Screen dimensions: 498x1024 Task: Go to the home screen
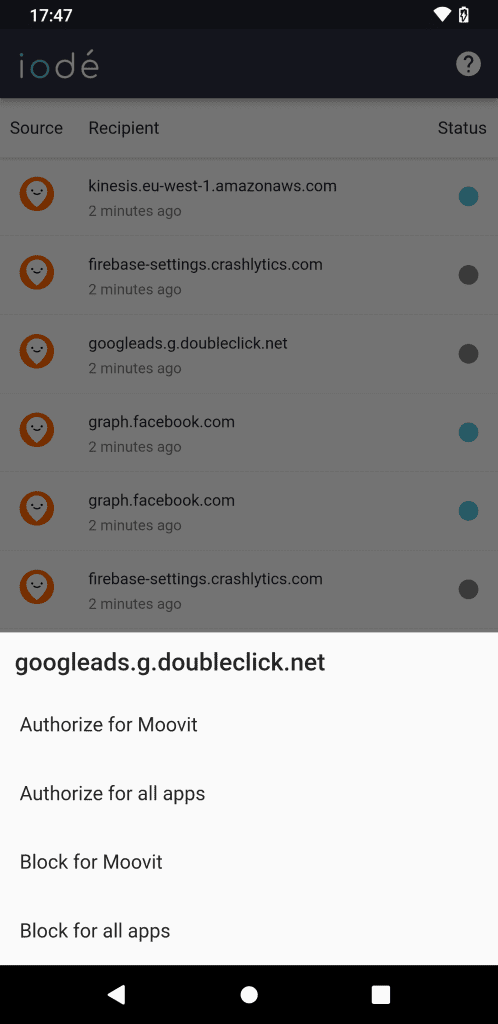coord(249,995)
